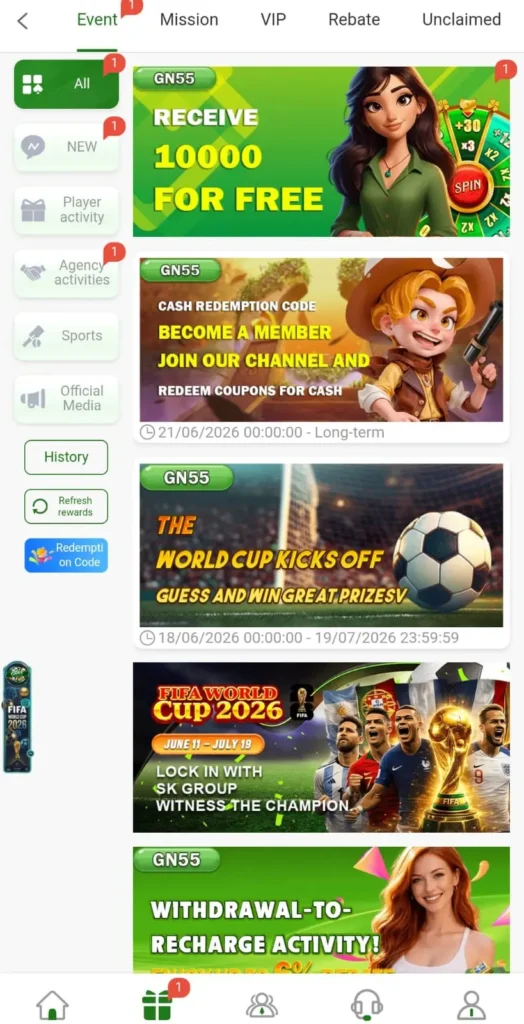This screenshot has width=524, height=1024.
Task: Open the Official Media category
Action: 67,398
